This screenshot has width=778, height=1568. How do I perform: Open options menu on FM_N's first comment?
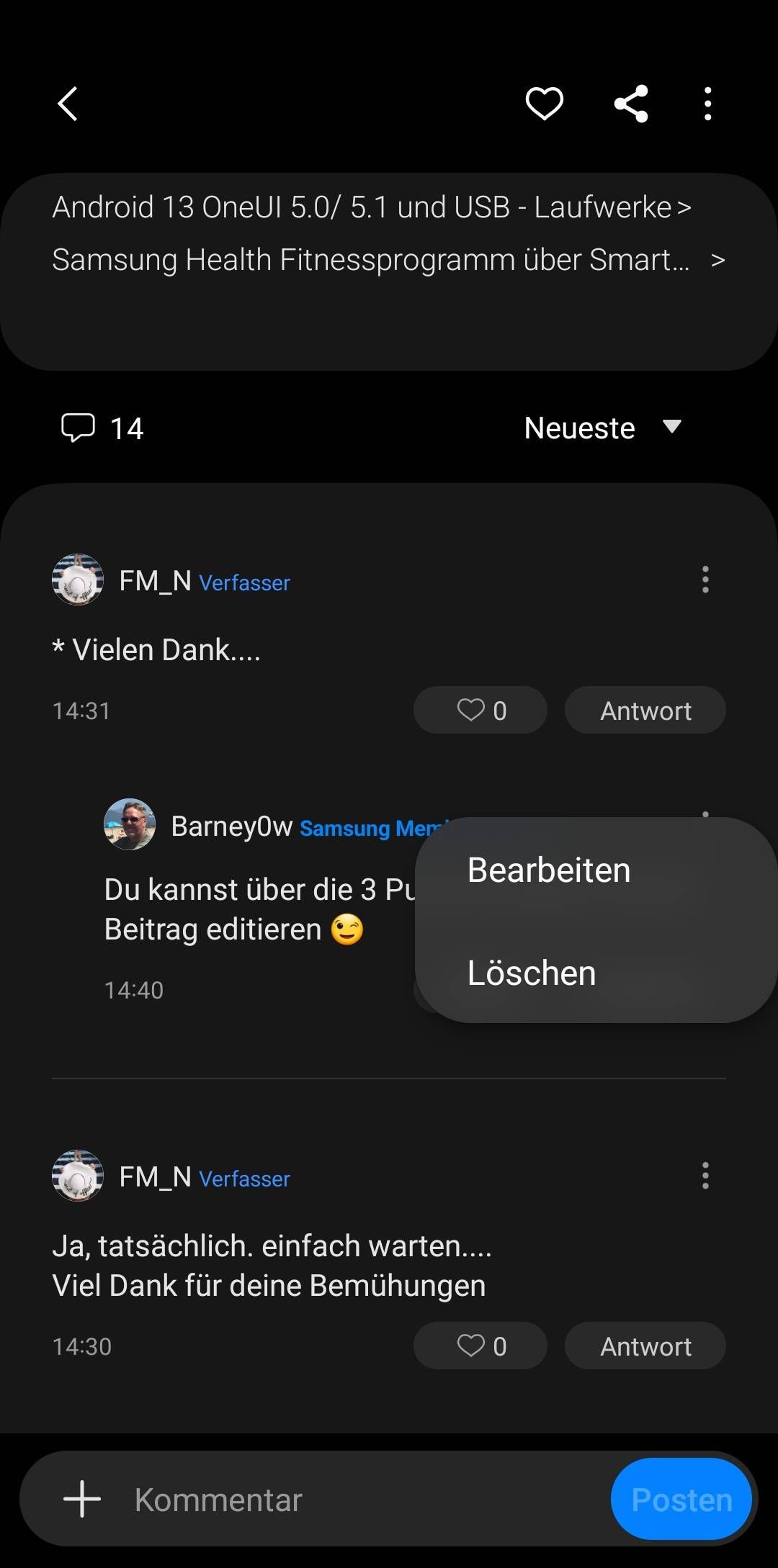(705, 580)
